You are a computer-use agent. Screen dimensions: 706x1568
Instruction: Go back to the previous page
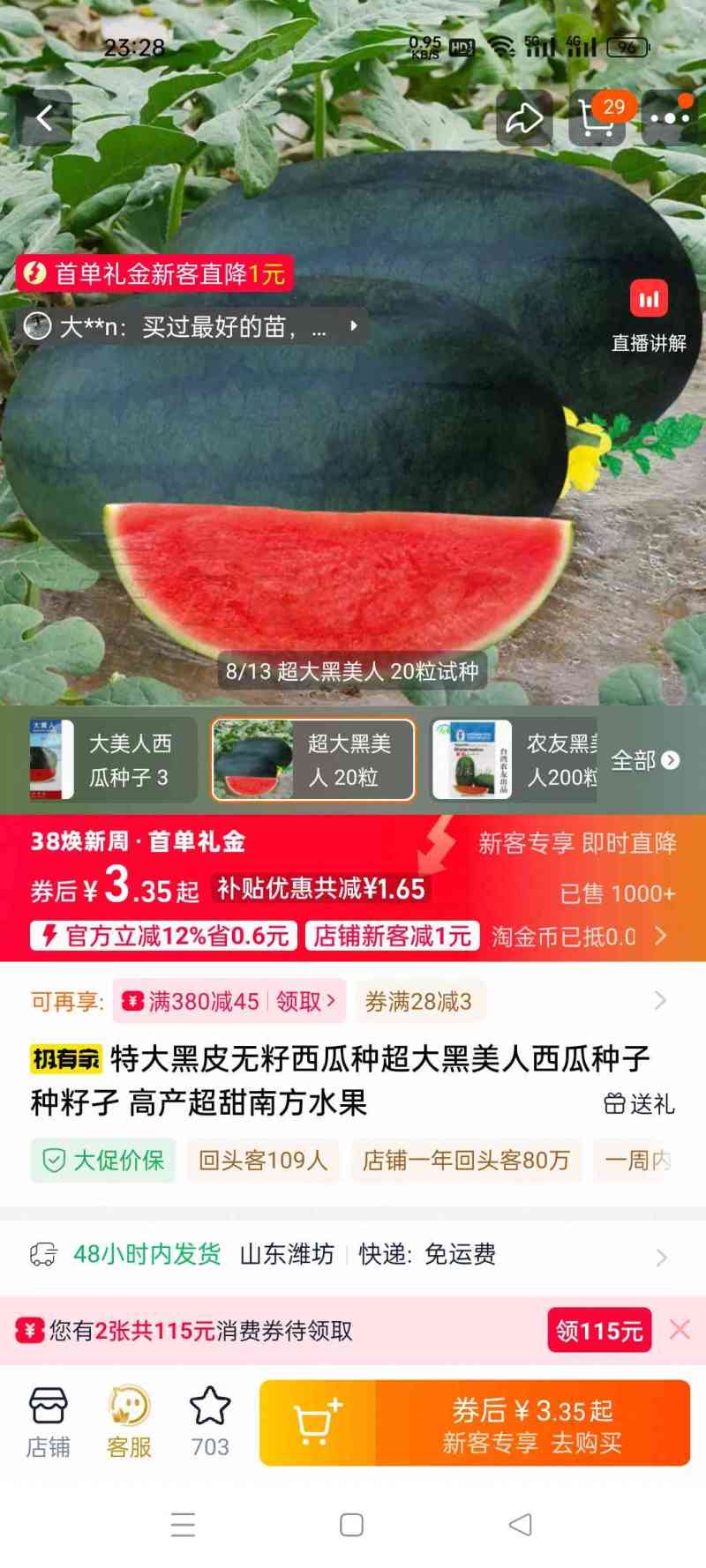45,118
